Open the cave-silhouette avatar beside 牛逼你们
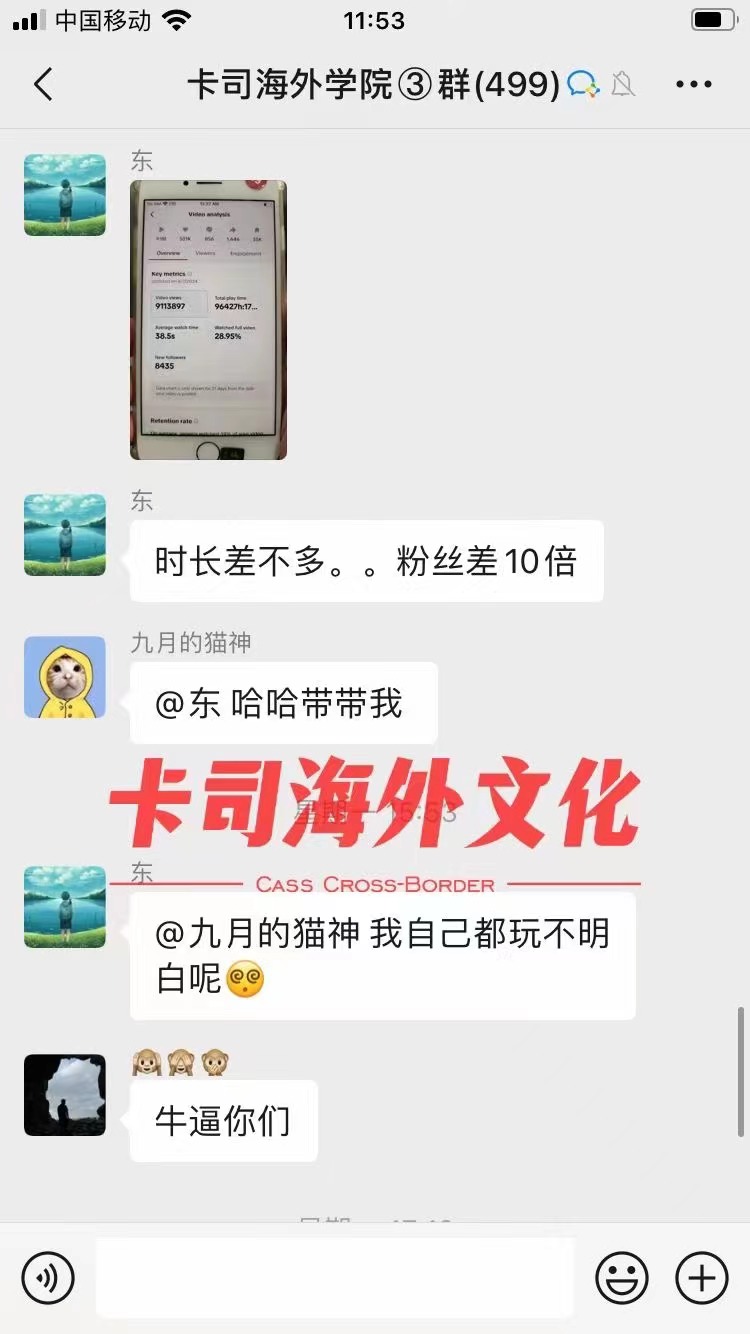The height and width of the screenshot is (1334, 750). tap(65, 1095)
